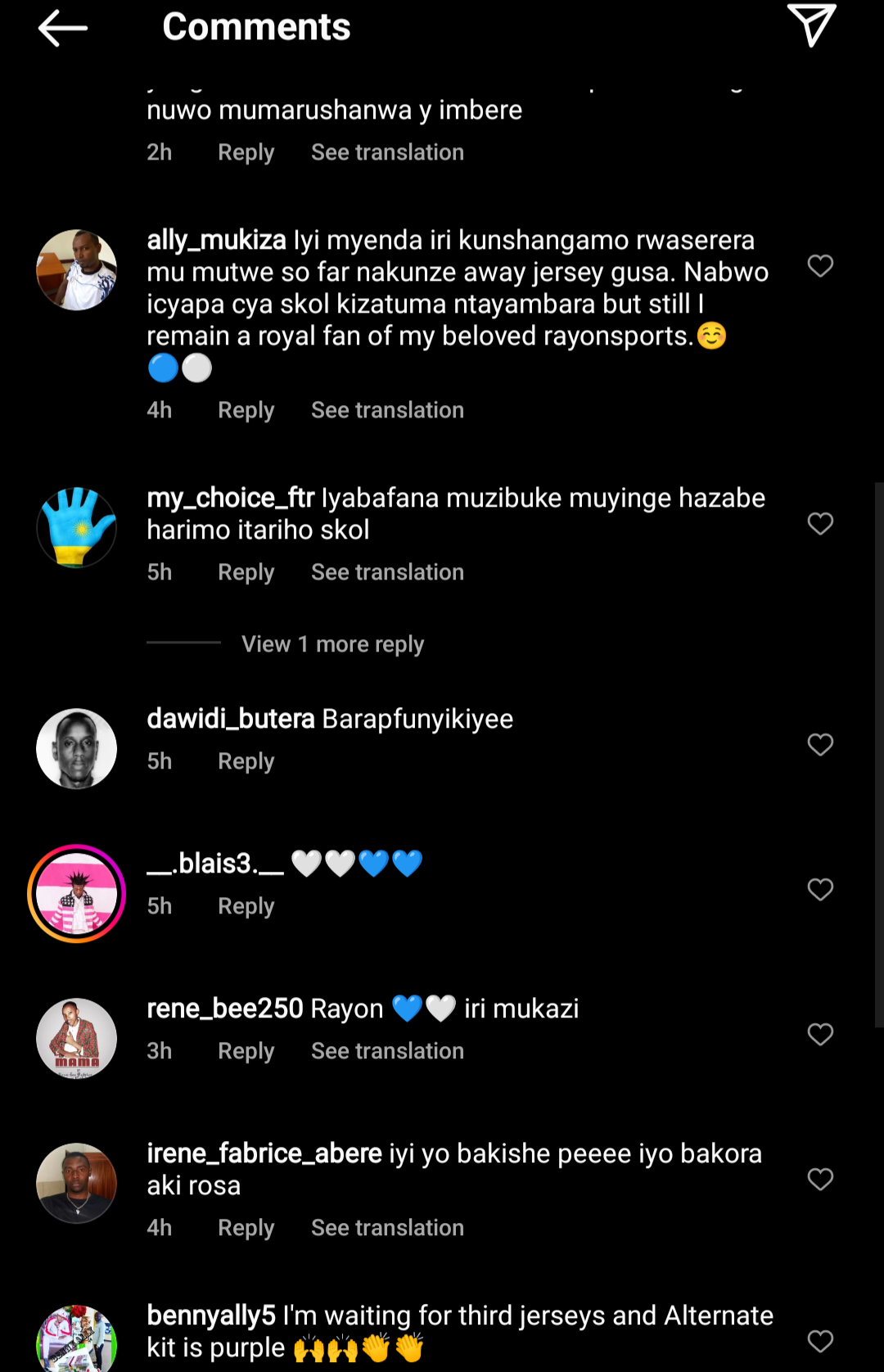Viewport: 884px width, 1372px height.
Task: Like irene_fabrice_abere's comment
Action: click(x=820, y=1180)
